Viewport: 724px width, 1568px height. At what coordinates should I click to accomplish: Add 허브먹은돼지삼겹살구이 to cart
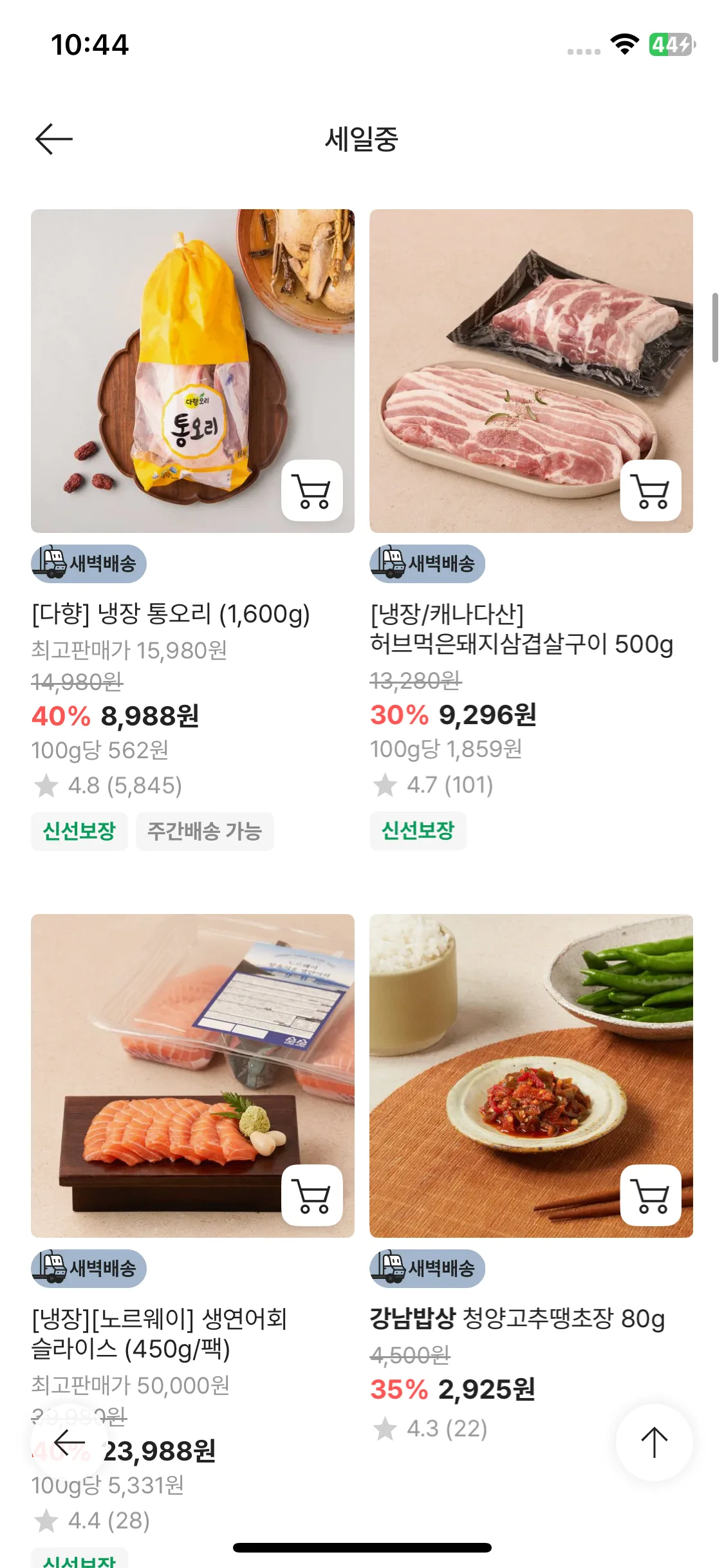pos(651,491)
